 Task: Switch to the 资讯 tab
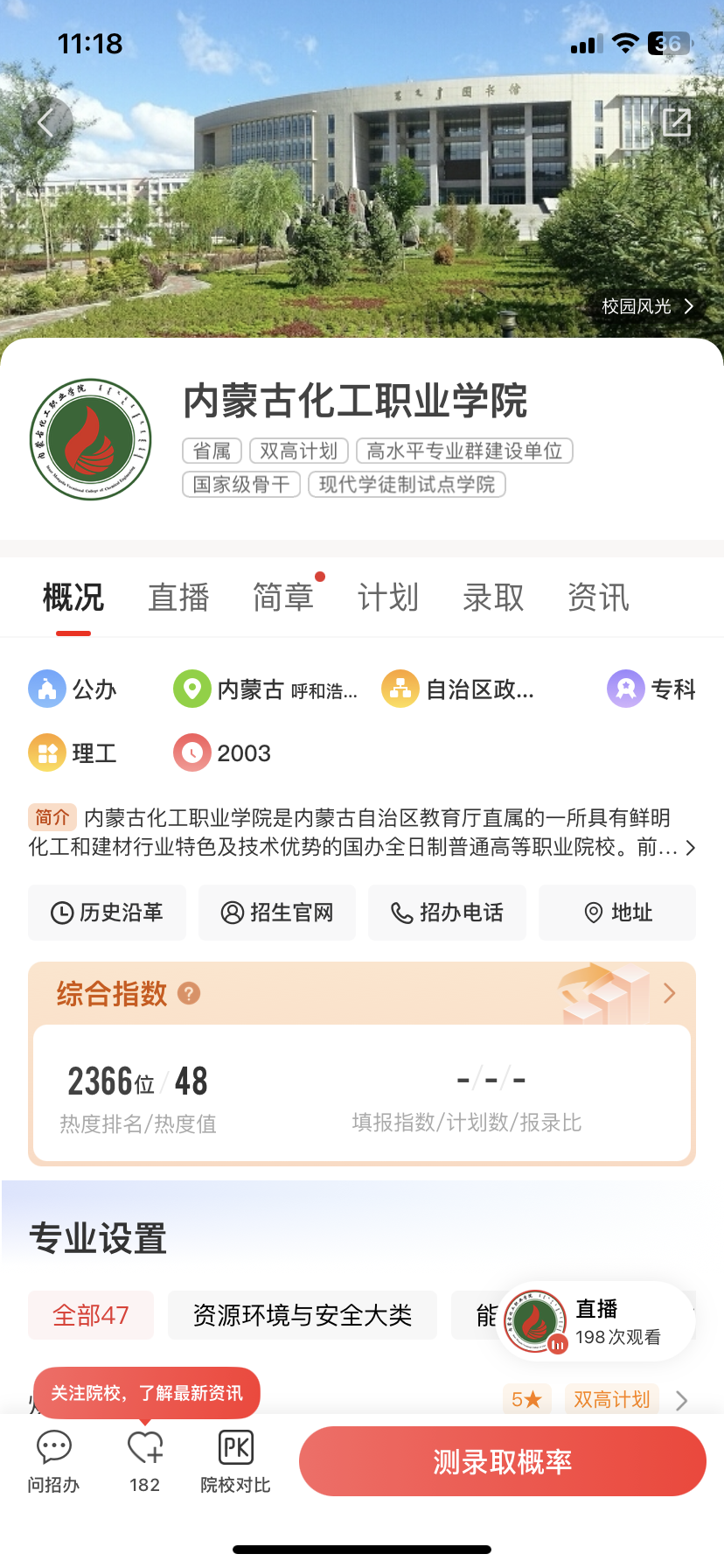click(x=598, y=598)
